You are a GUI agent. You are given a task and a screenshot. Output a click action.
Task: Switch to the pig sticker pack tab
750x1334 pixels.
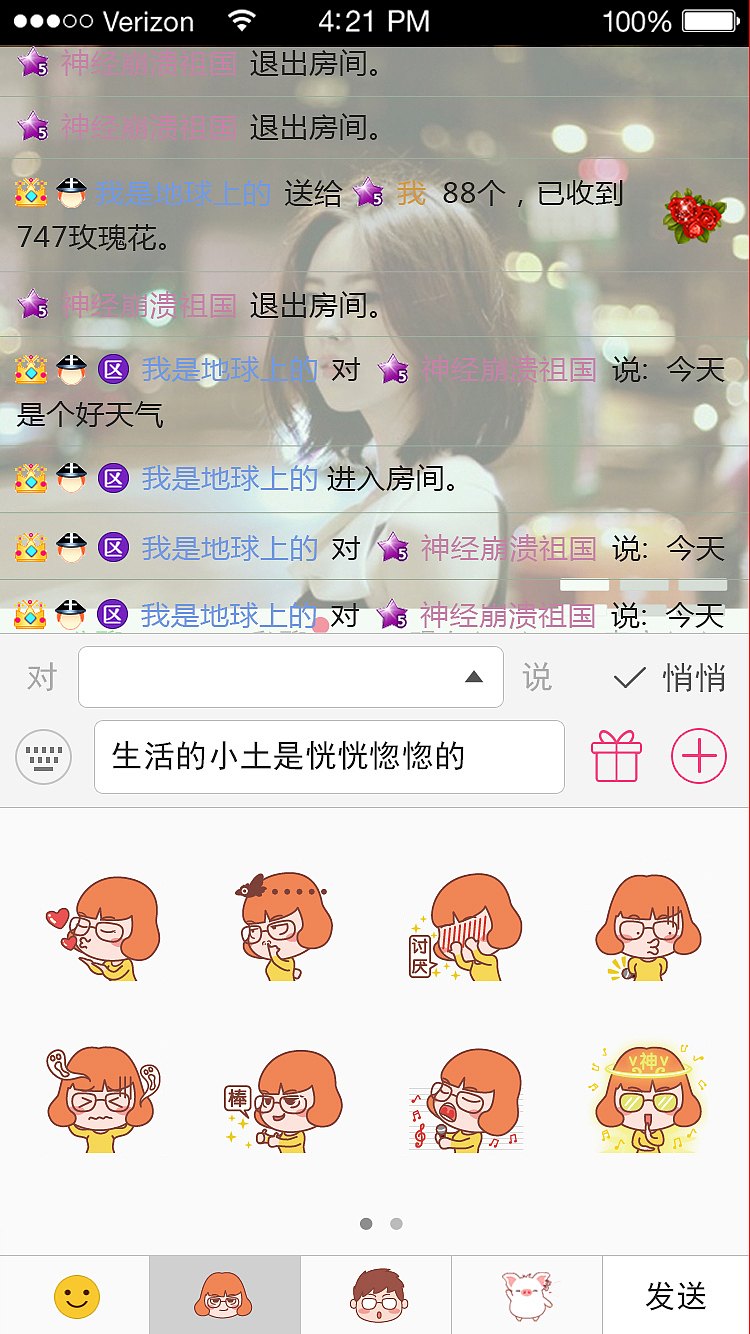[525, 1293]
